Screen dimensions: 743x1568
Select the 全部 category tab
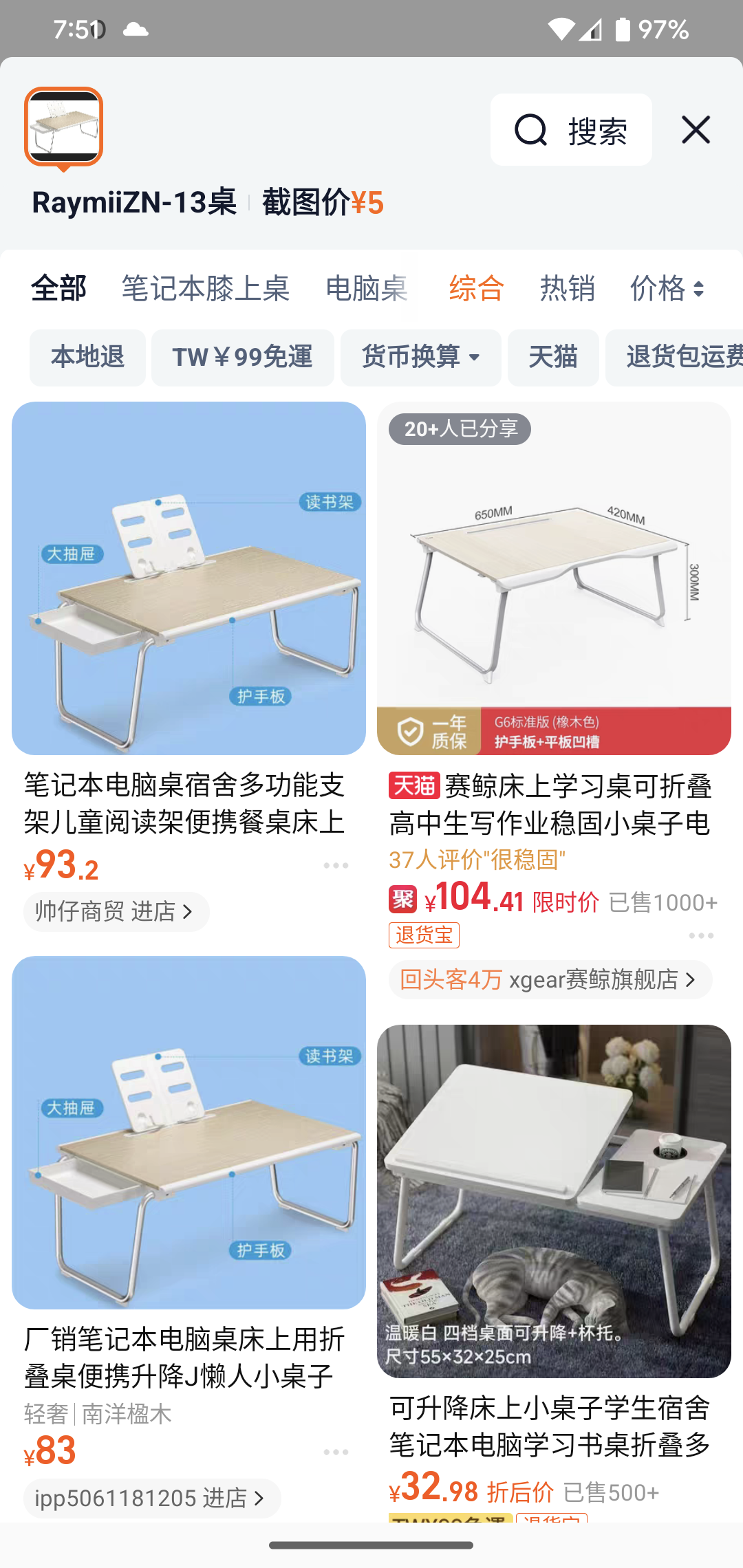click(58, 288)
